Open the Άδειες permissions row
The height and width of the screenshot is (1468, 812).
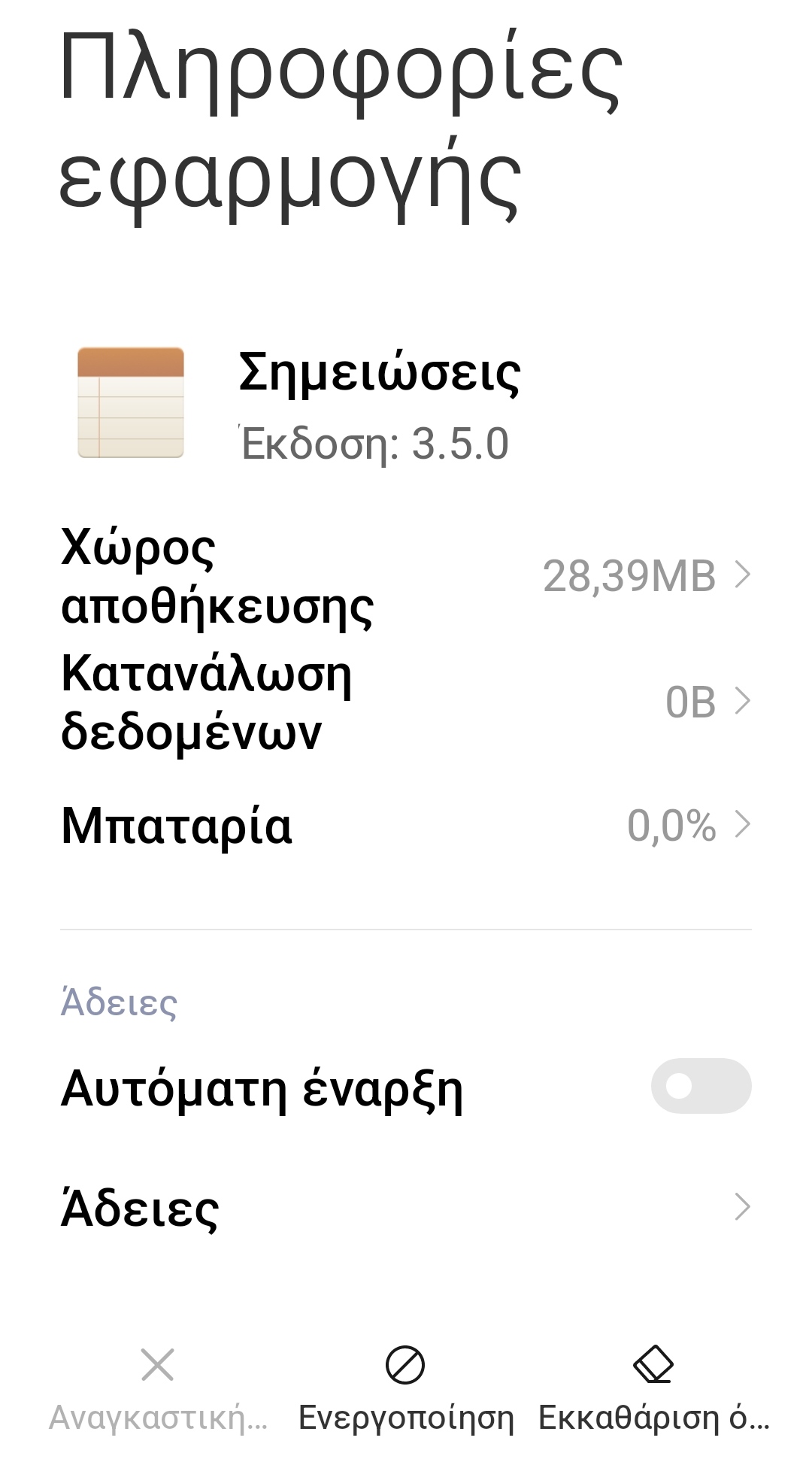point(406,1207)
